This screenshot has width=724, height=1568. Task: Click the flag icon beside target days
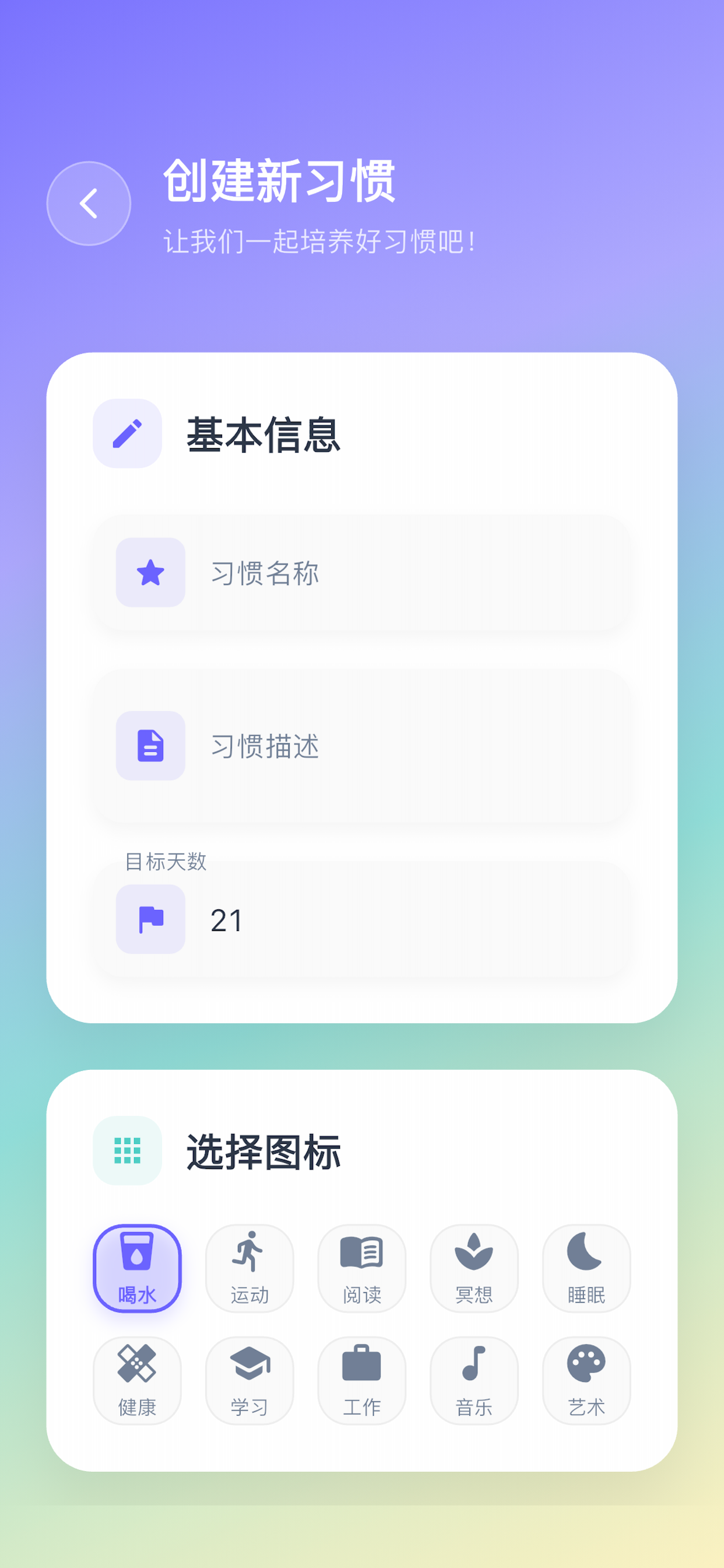tap(150, 920)
